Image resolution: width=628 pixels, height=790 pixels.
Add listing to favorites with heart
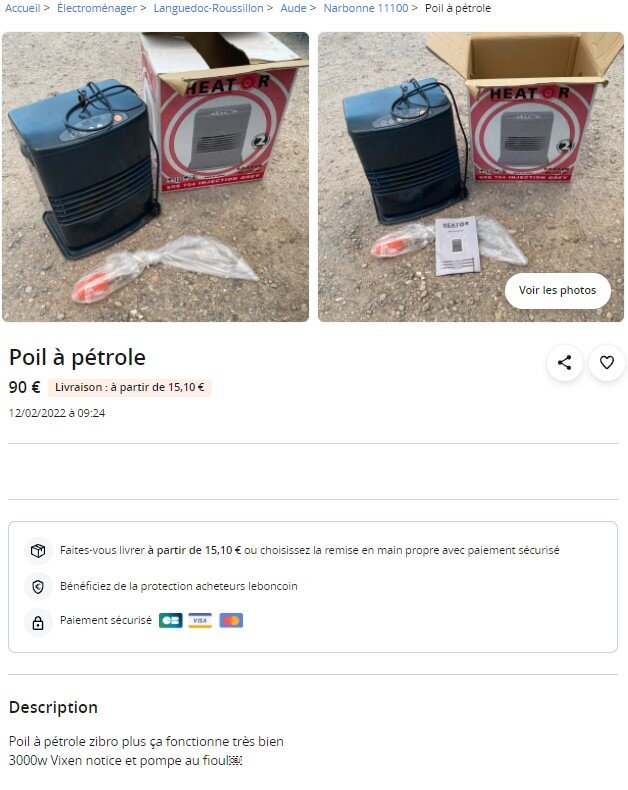(x=607, y=362)
